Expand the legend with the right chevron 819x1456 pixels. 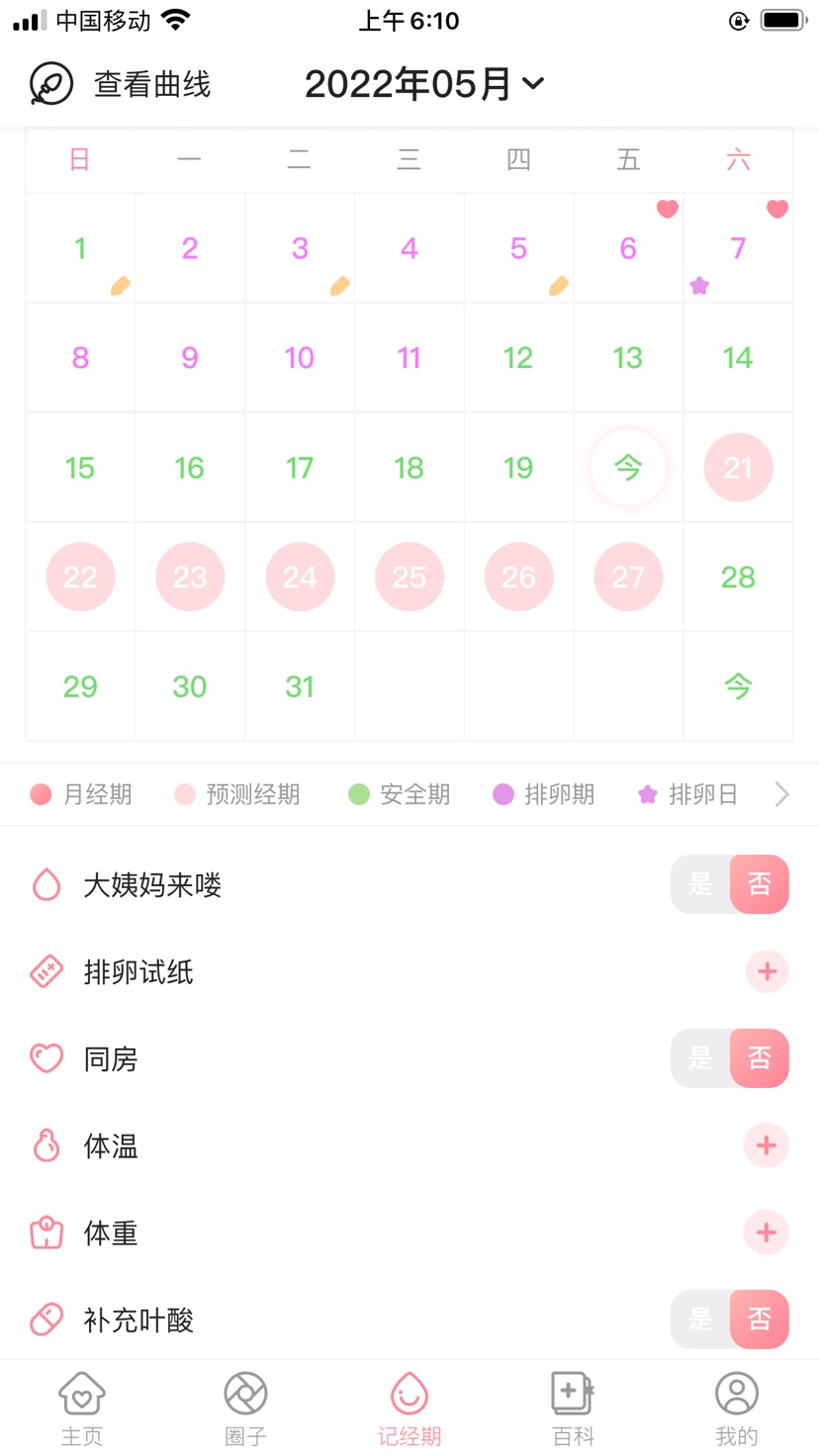[781, 794]
